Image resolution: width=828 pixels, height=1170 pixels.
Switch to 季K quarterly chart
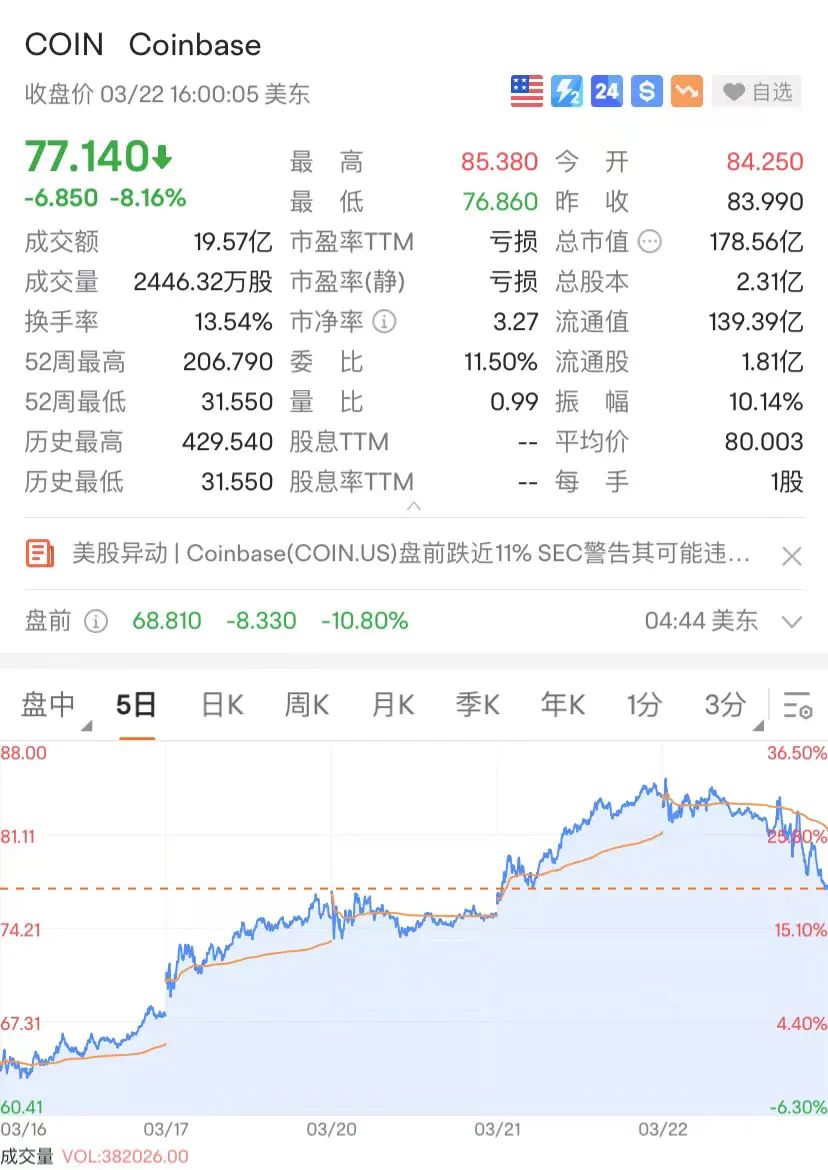477,704
